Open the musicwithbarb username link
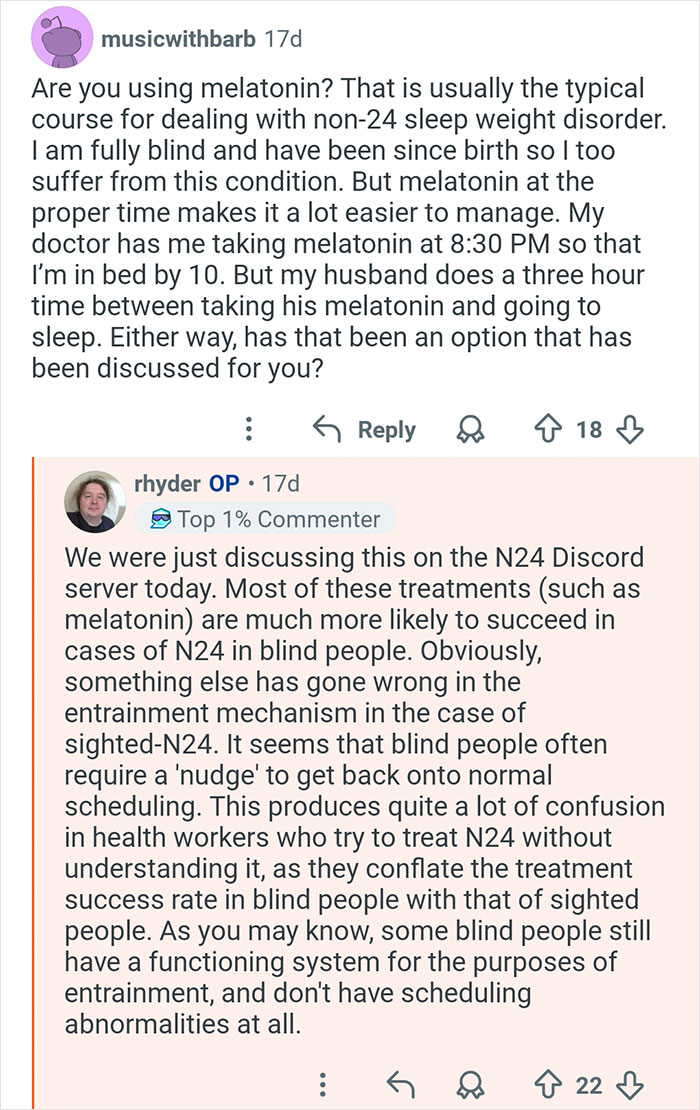Screen dimensions: 700x1110 click(177, 40)
